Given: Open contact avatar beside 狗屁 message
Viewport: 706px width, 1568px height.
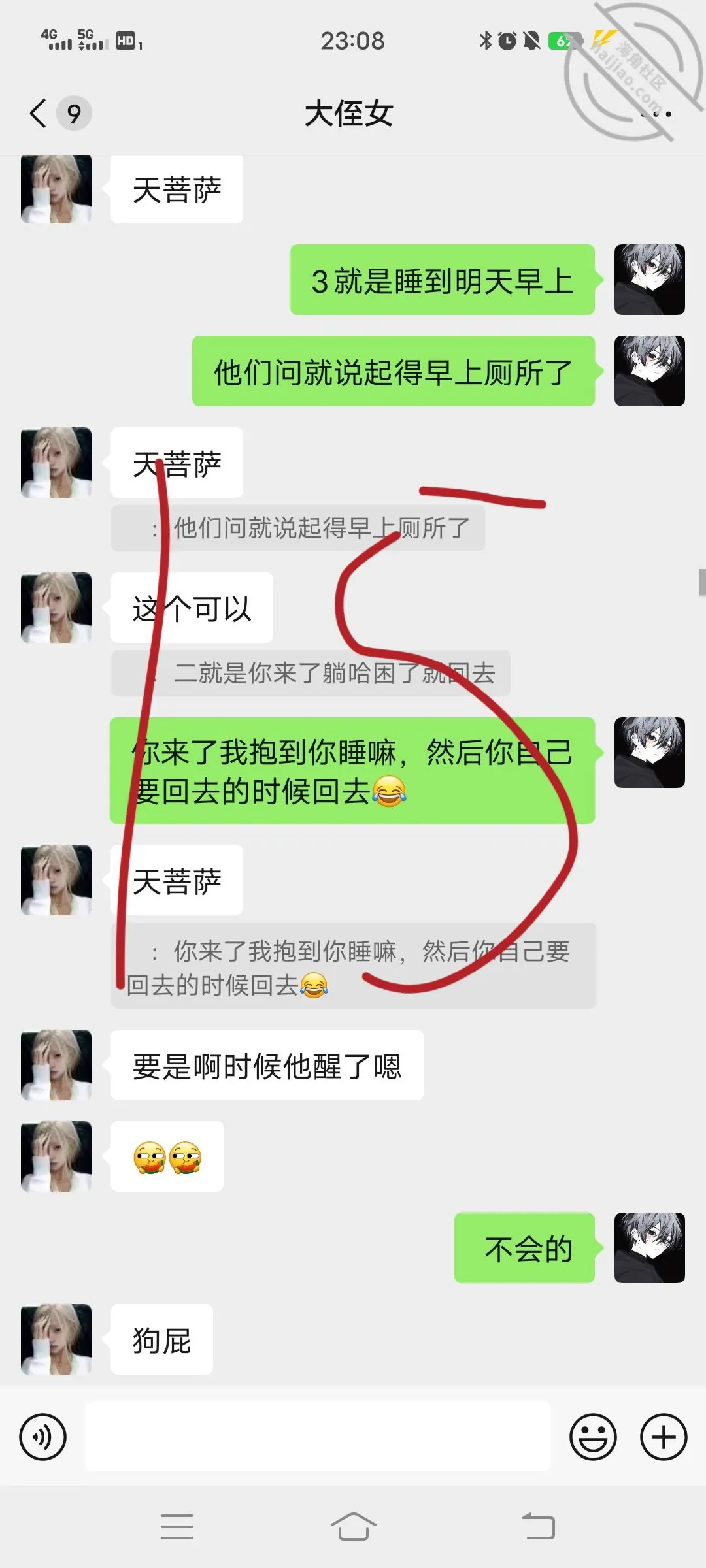Looking at the screenshot, I should (56, 1339).
